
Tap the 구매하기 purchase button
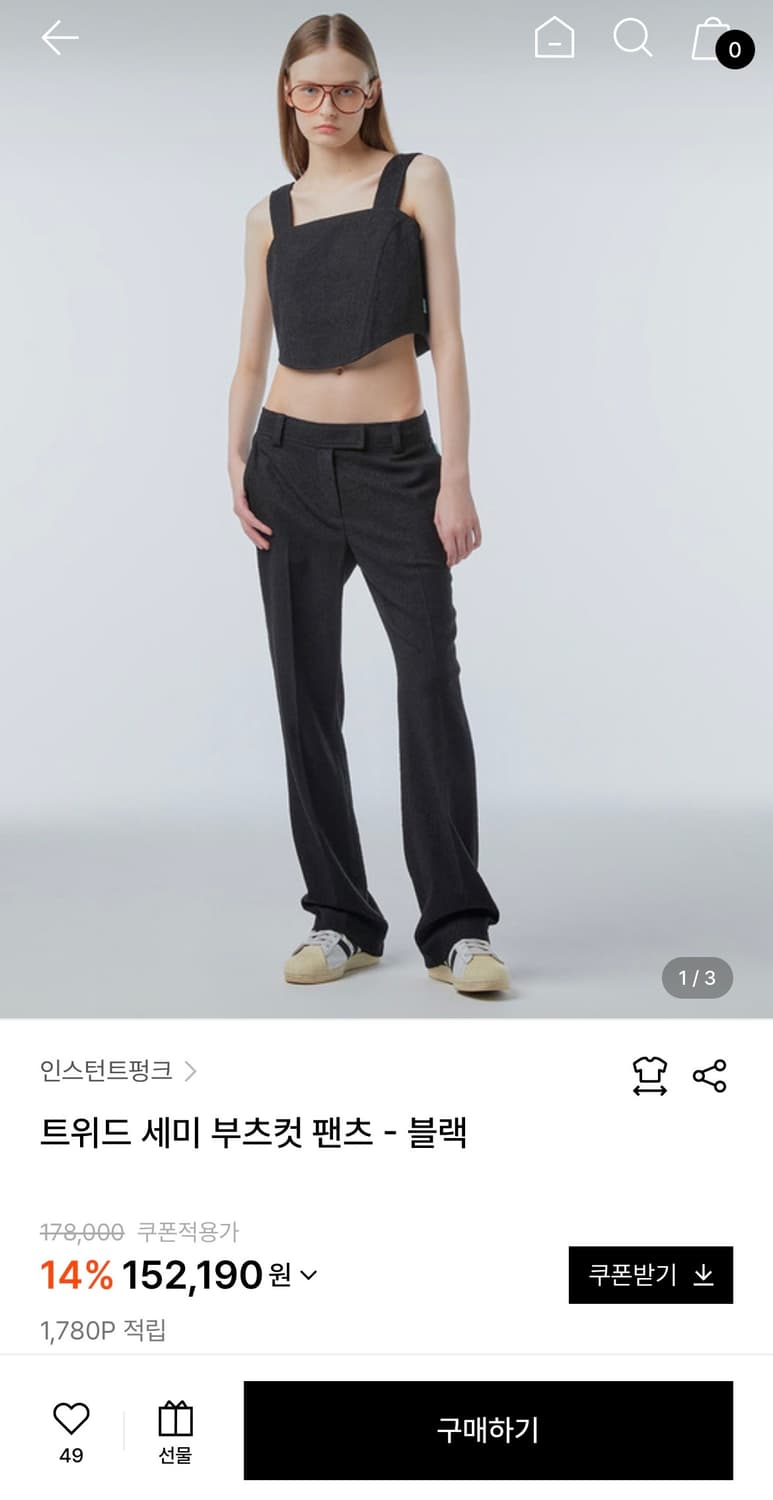[x=488, y=1430]
